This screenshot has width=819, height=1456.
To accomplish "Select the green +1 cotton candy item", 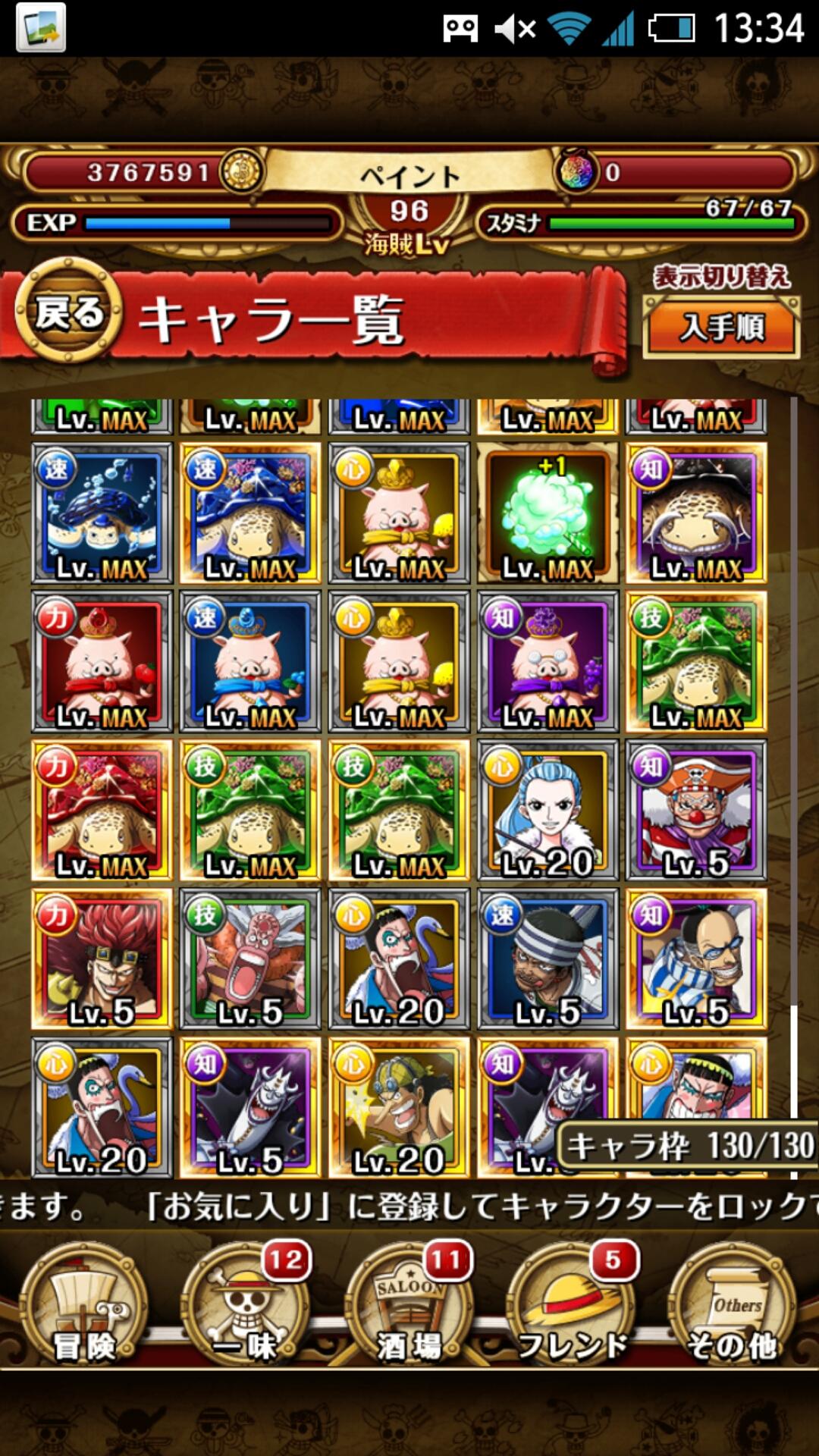I will coord(548,513).
